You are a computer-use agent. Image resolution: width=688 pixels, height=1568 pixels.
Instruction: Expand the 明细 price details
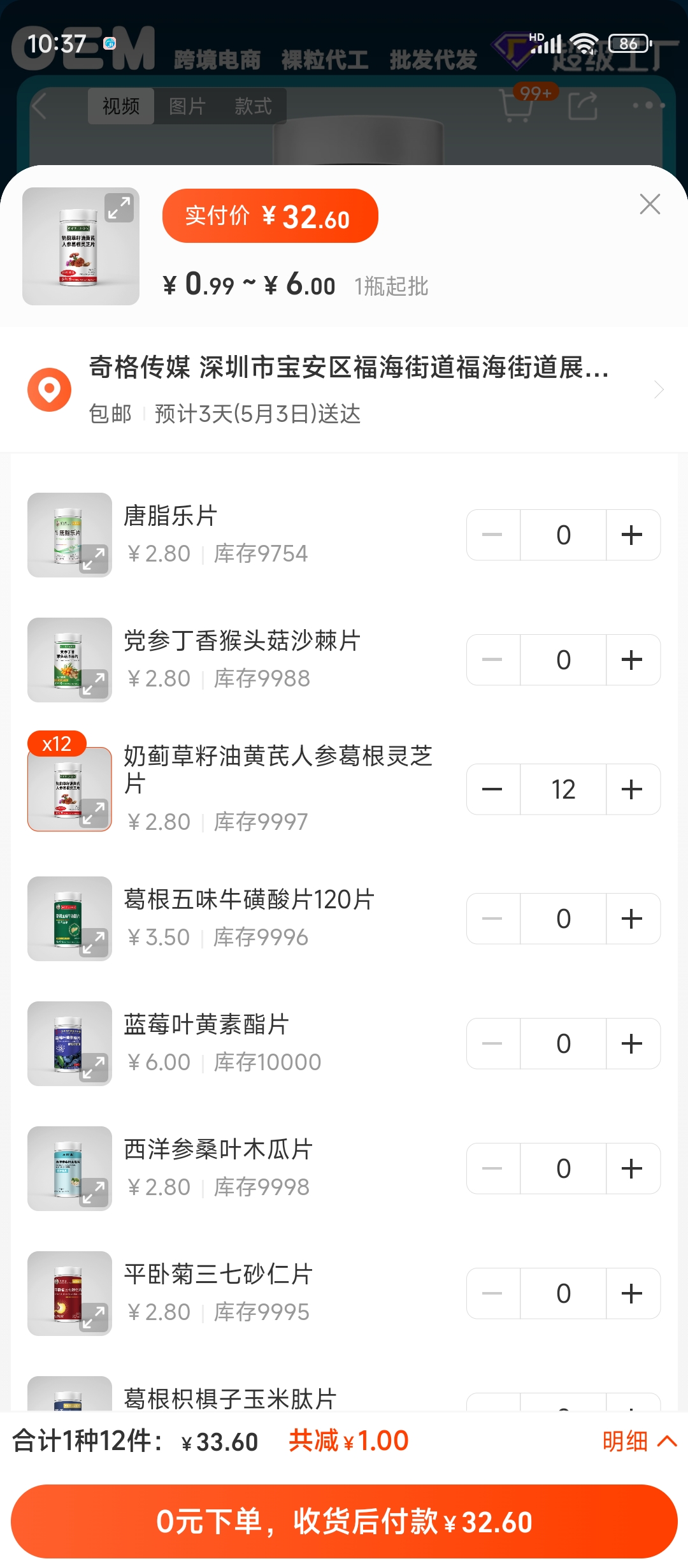tap(640, 1441)
